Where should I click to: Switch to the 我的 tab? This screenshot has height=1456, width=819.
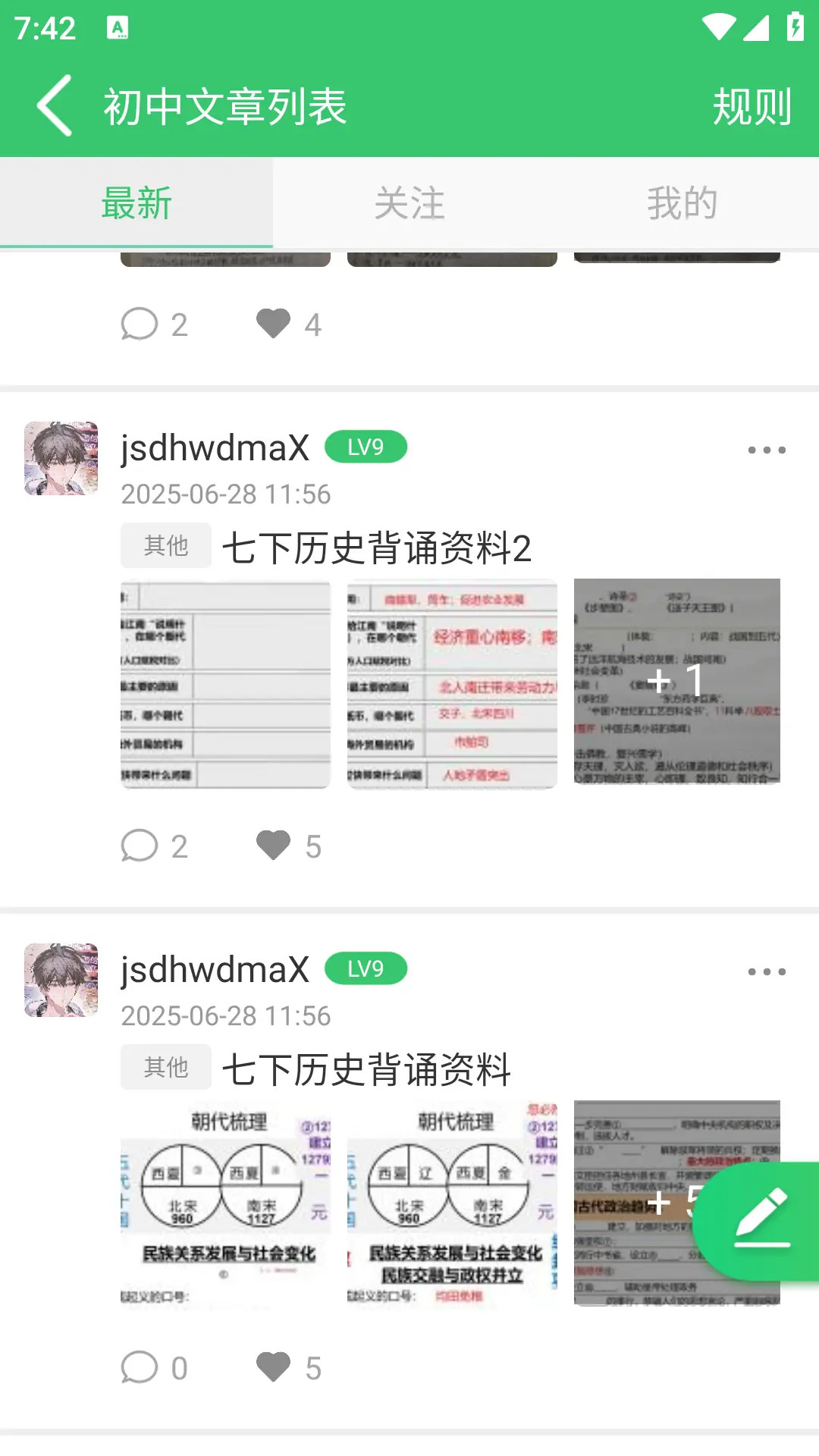[x=682, y=203]
